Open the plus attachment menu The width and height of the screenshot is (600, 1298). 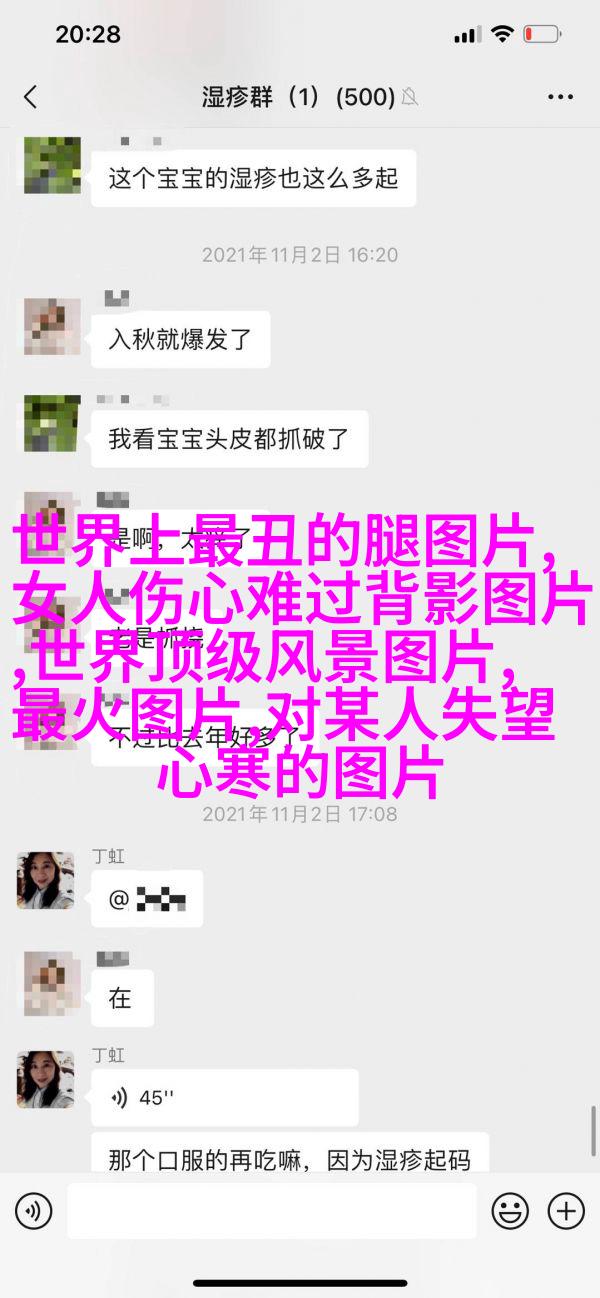[566, 1211]
